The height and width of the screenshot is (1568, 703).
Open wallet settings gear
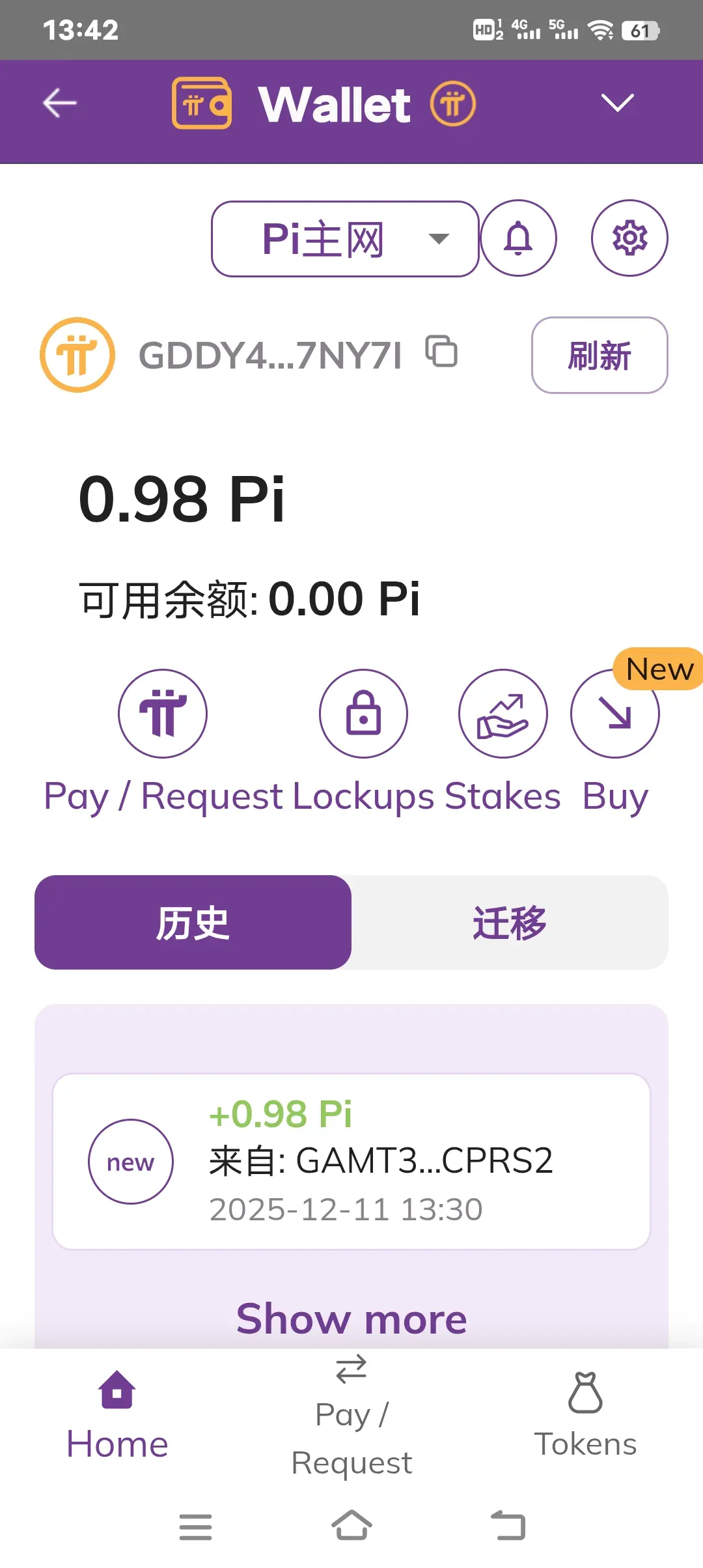coord(629,238)
